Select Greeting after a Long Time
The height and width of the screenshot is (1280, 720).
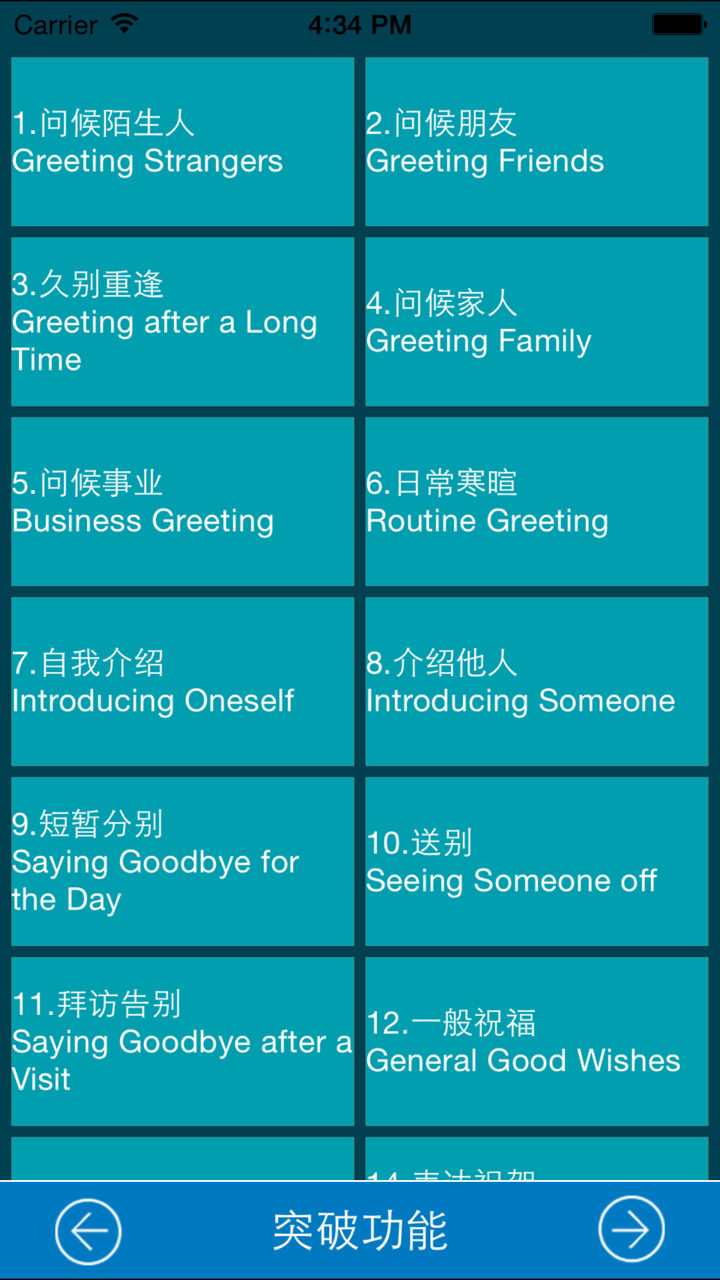182,321
